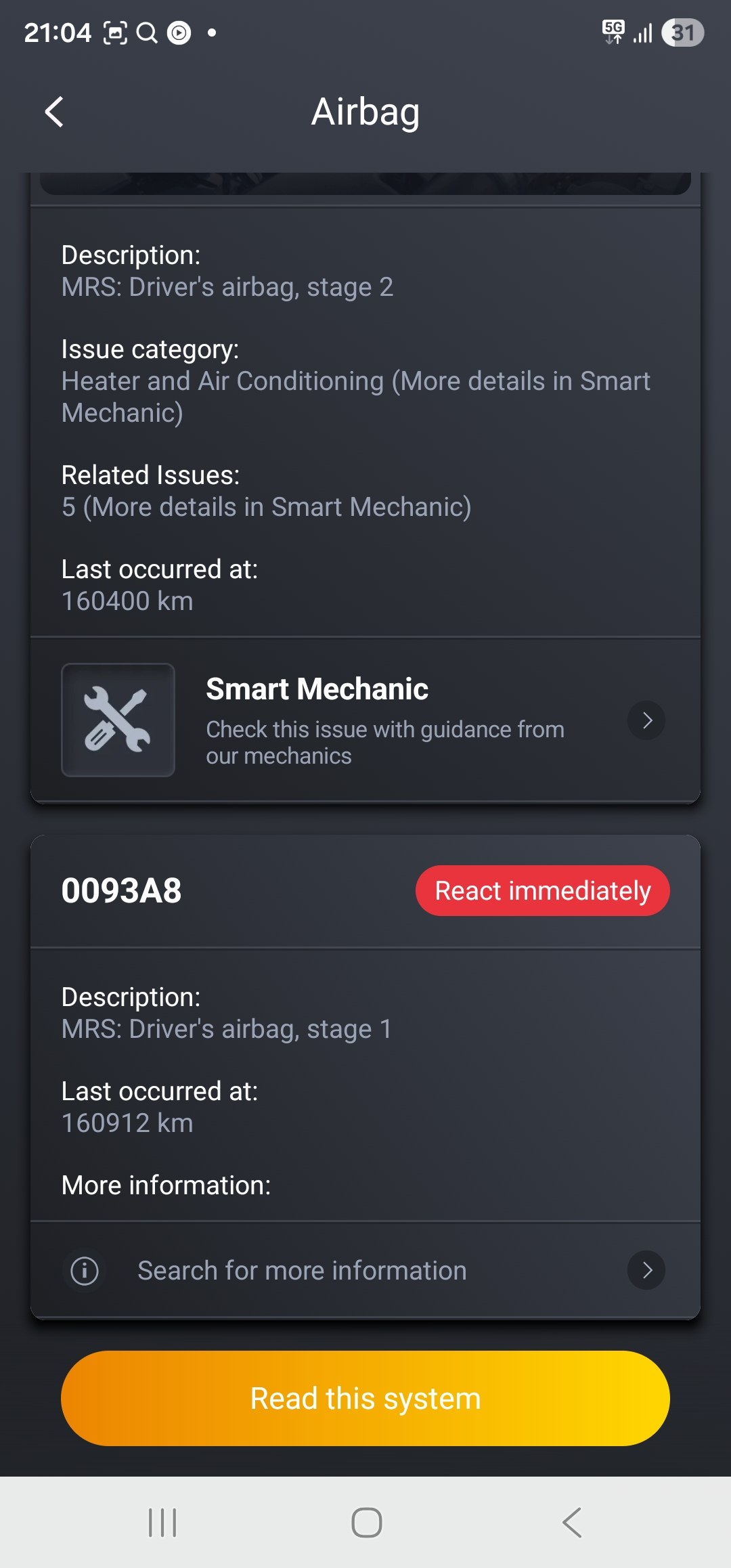731x1568 pixels.
Task: Go to the phone's home screen
Action: pyautogui.click(x=366, y=1523)
